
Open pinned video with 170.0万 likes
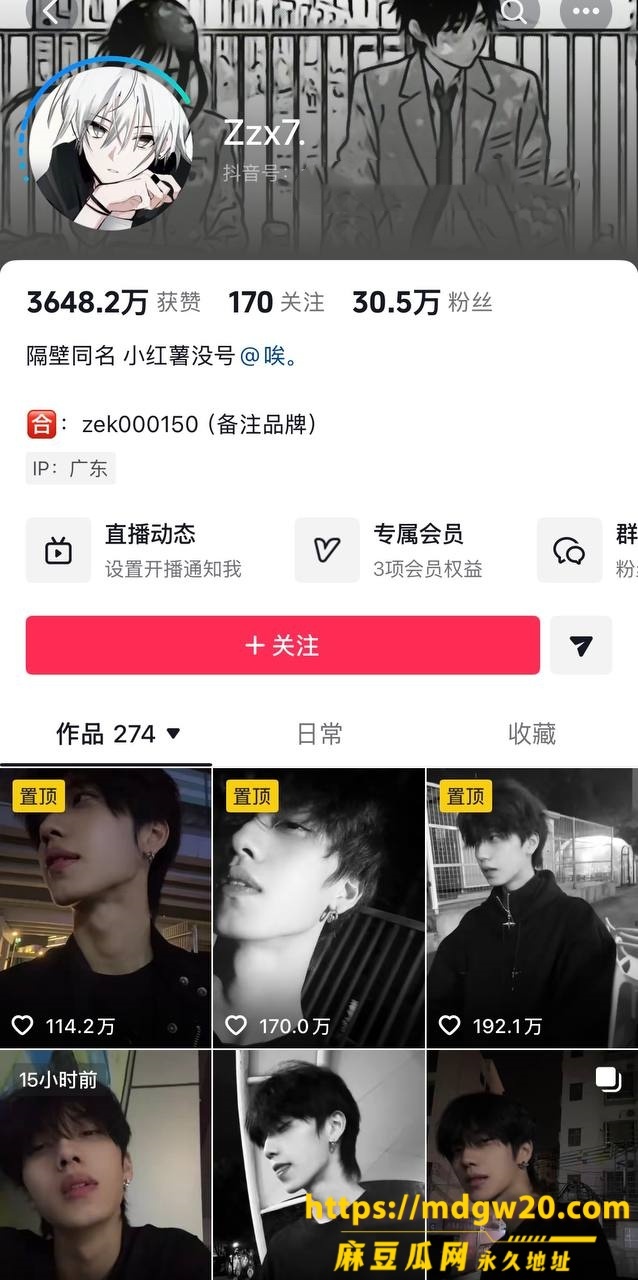[x=319, y=908]
